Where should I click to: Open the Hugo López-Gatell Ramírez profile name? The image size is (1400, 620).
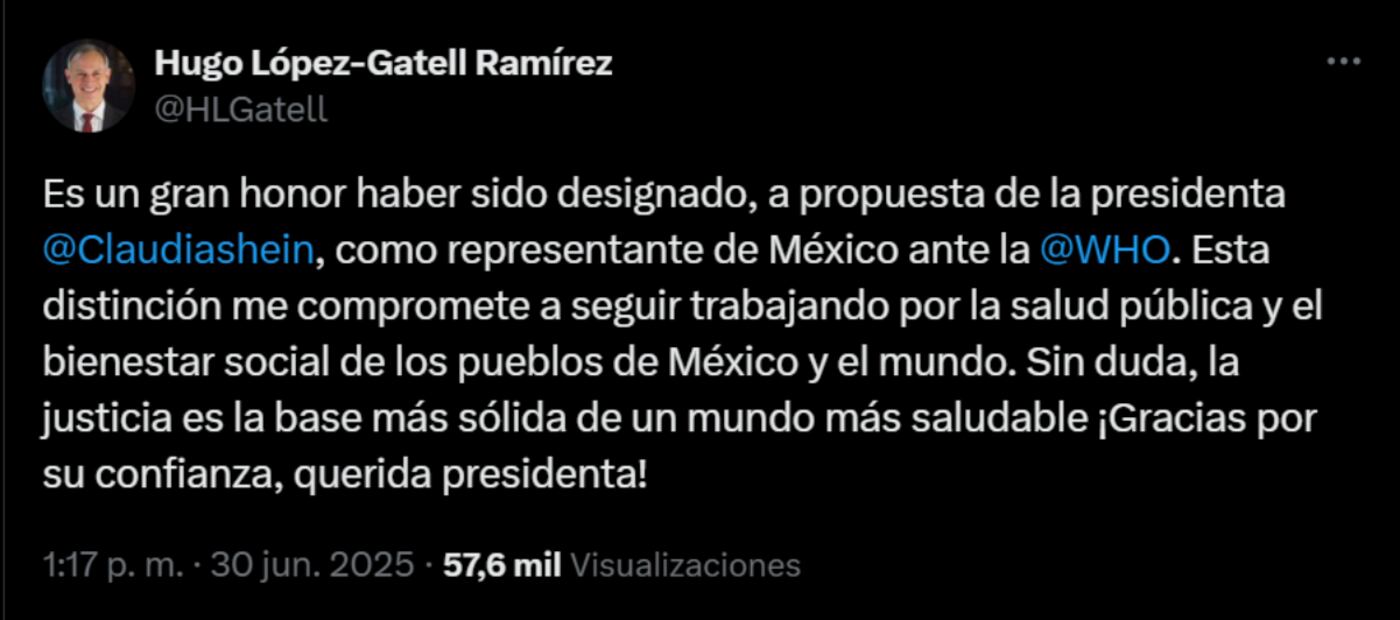click(x=383, y=64)
